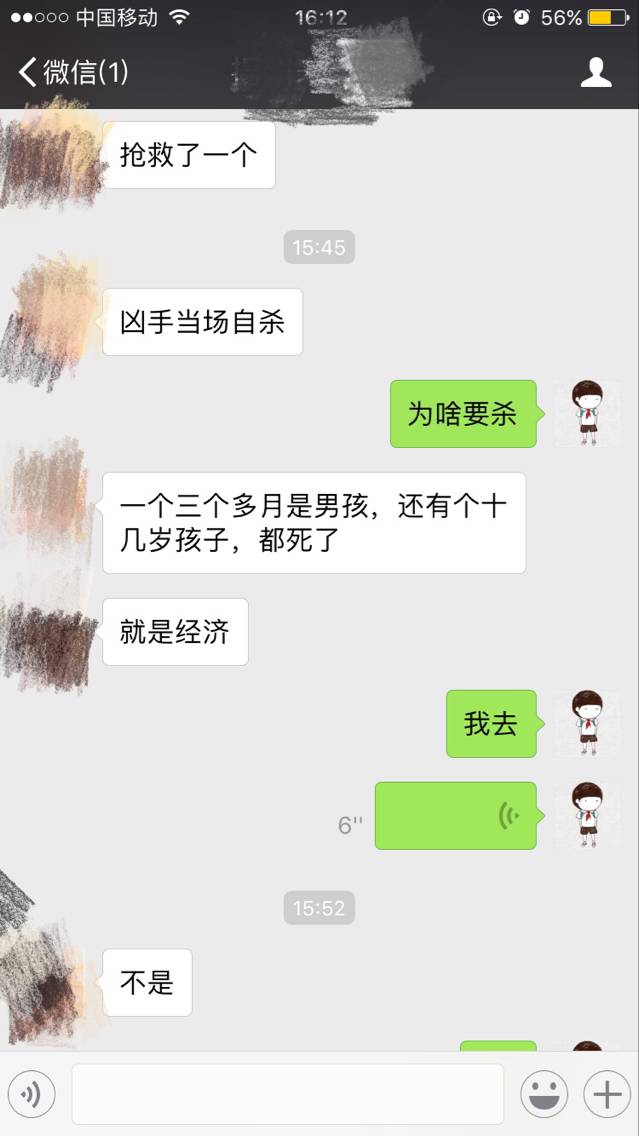639x1136 pixels.
Task: Tap the sender's avatar beside 凶手当场自杀
Action: [52, 322]
